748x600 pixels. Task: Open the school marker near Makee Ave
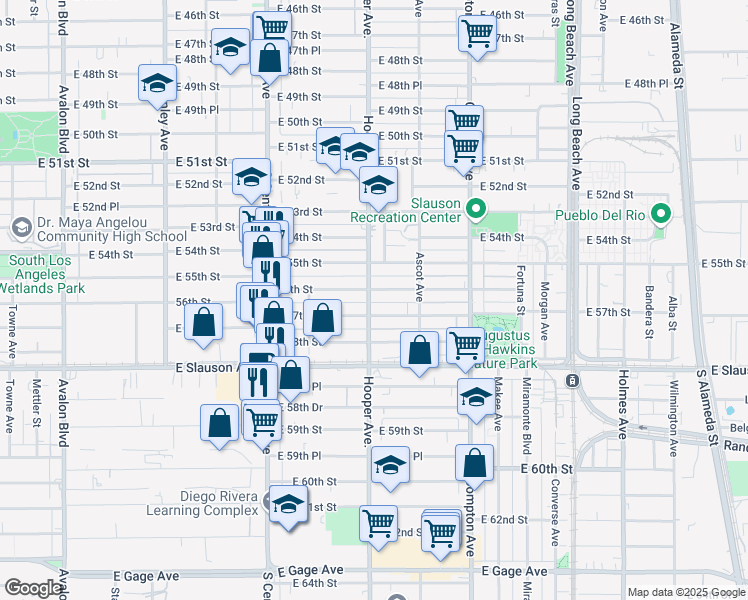(476, 397)
